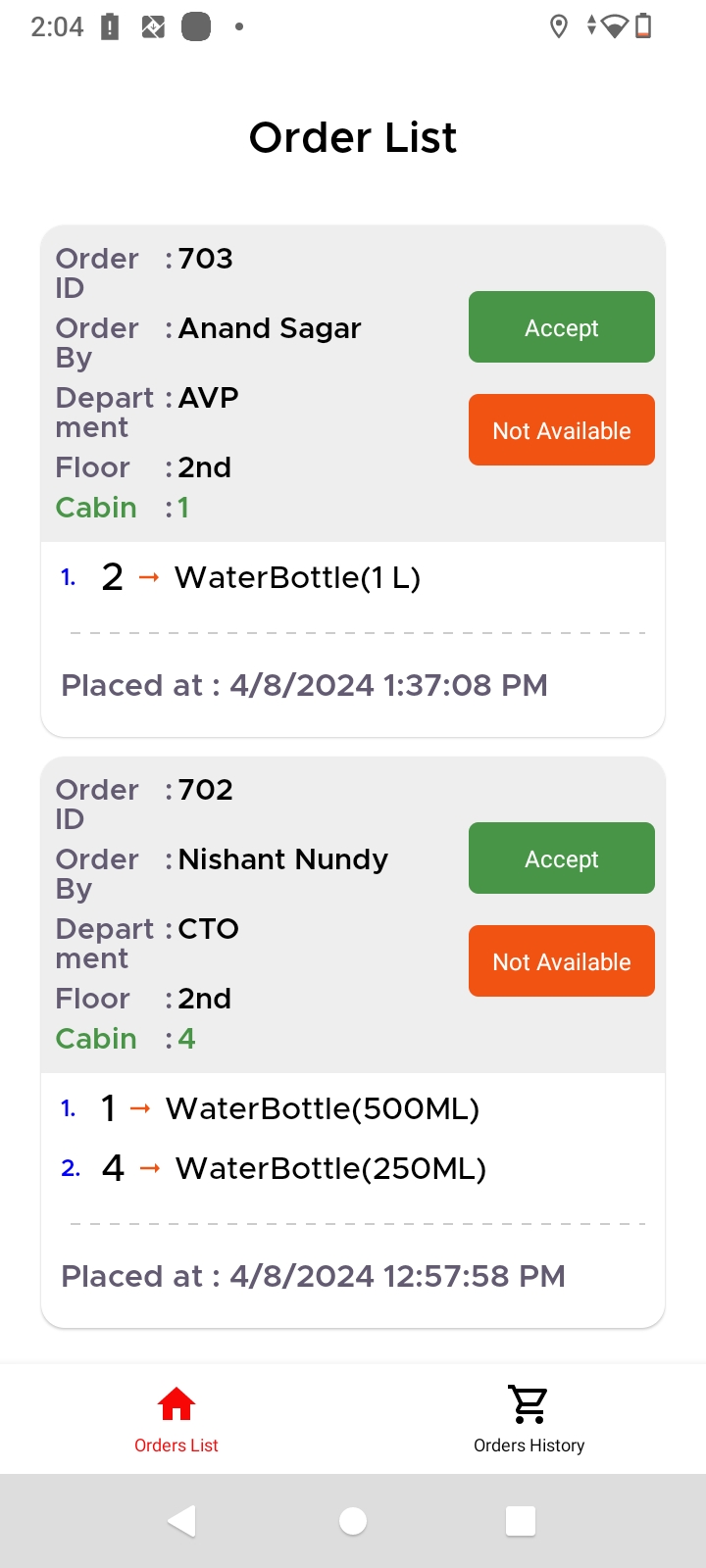Open recent apps from the navigation bar

pos(521,1521)
